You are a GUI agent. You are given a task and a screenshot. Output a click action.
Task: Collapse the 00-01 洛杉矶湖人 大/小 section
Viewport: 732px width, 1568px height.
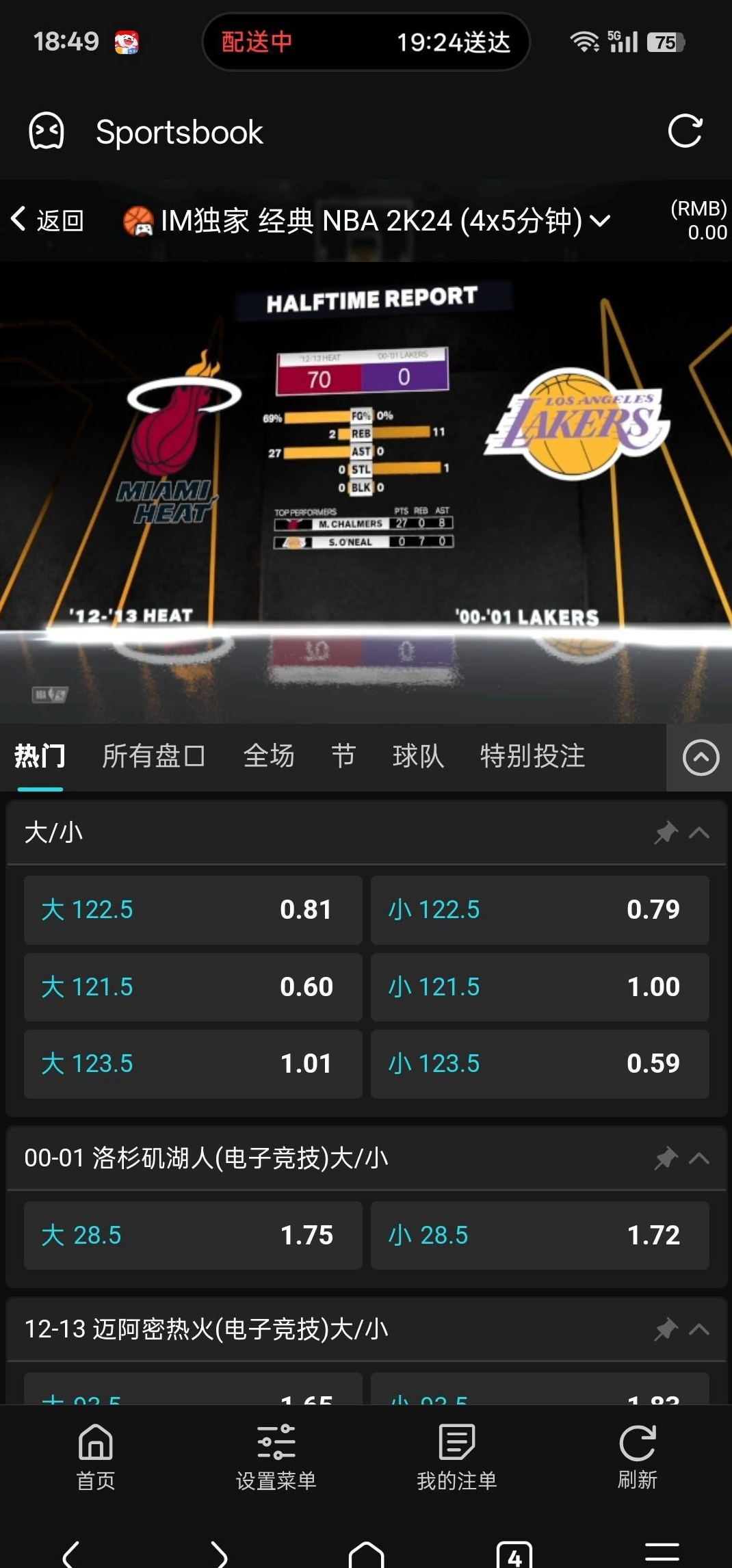[x=699, y=1158]
